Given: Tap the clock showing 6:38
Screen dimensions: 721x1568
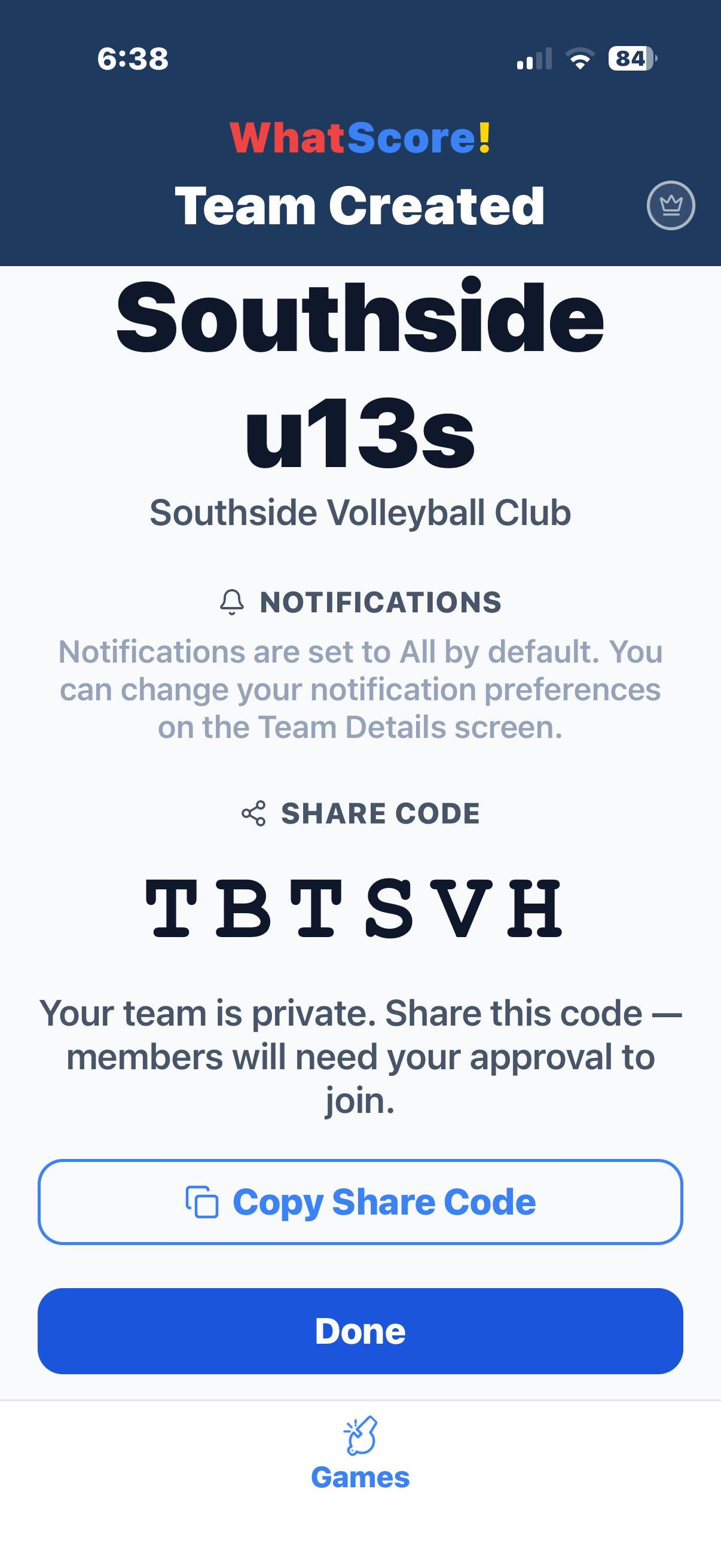Looking at the screenshot, I should click(133, 59).
